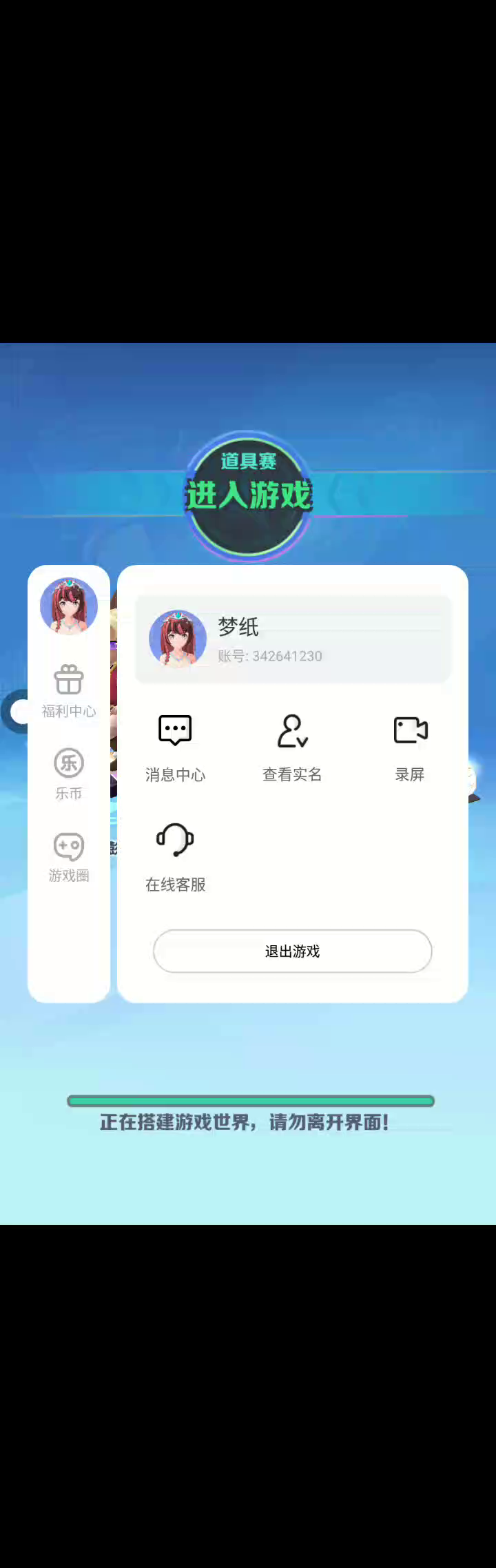The width and height of the screenshot is (496, 1568).
Task: Open 消息中心 message center
Action: point(175,747)
